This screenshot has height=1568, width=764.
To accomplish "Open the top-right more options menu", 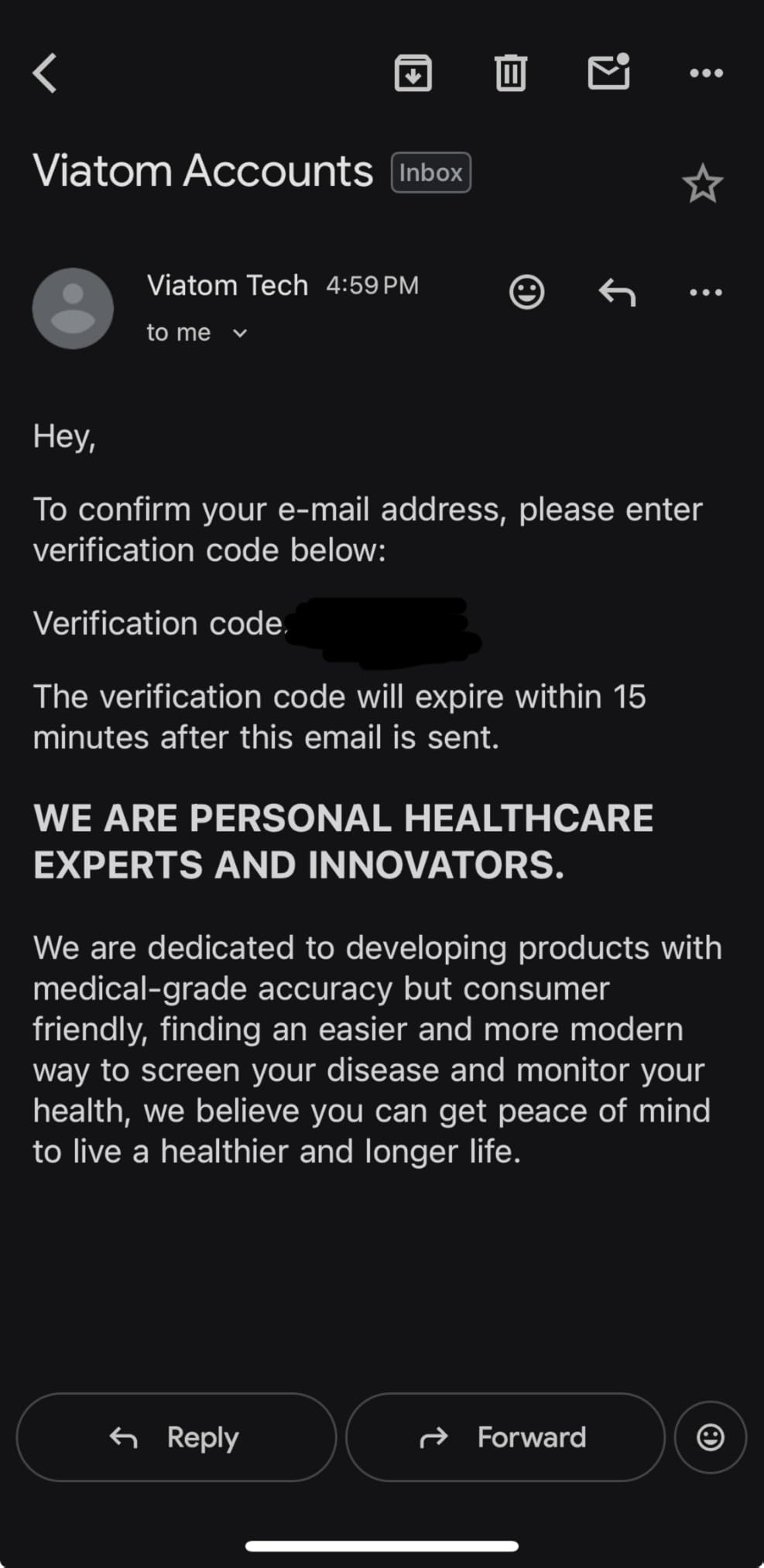I will 705,72.
